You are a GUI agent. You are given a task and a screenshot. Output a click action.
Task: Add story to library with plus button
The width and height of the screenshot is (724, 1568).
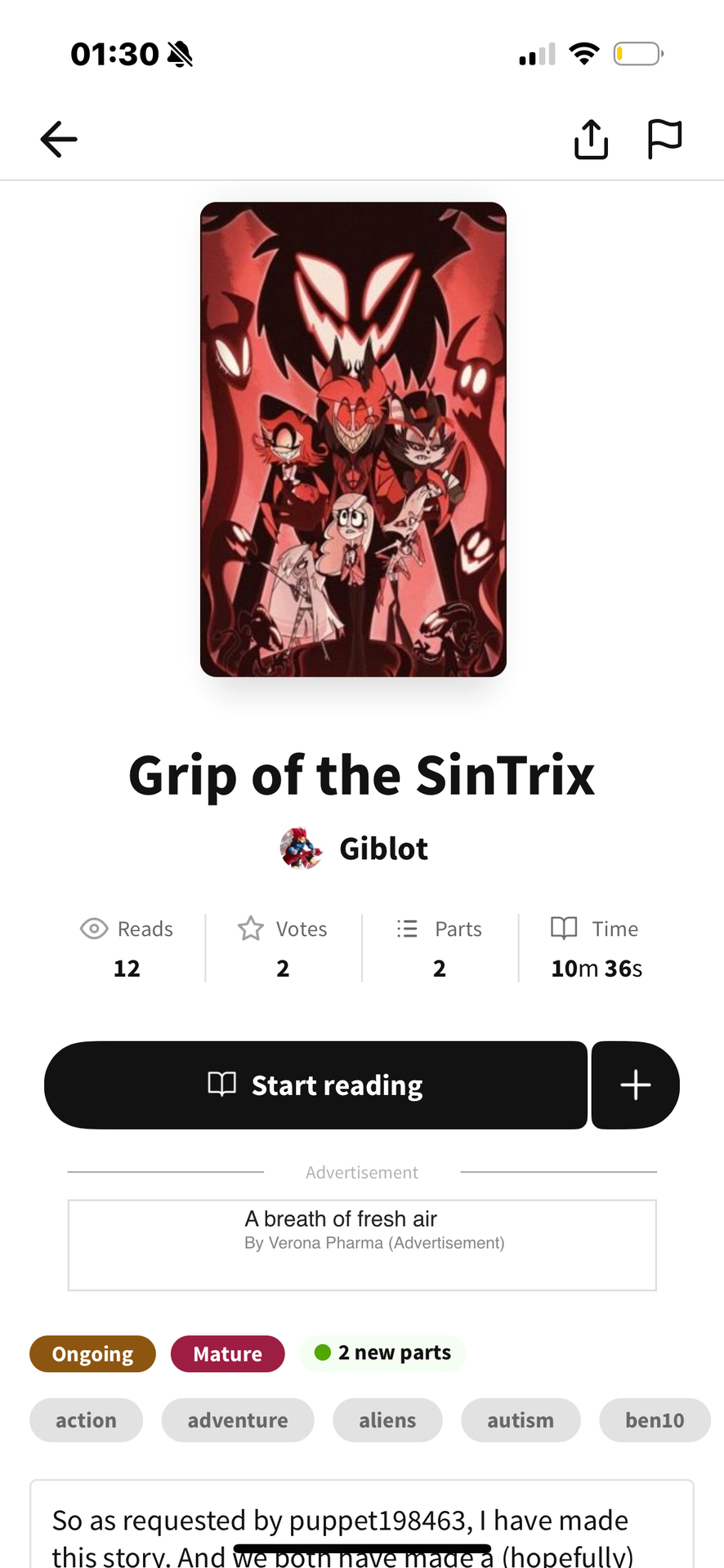(635, 1085)
